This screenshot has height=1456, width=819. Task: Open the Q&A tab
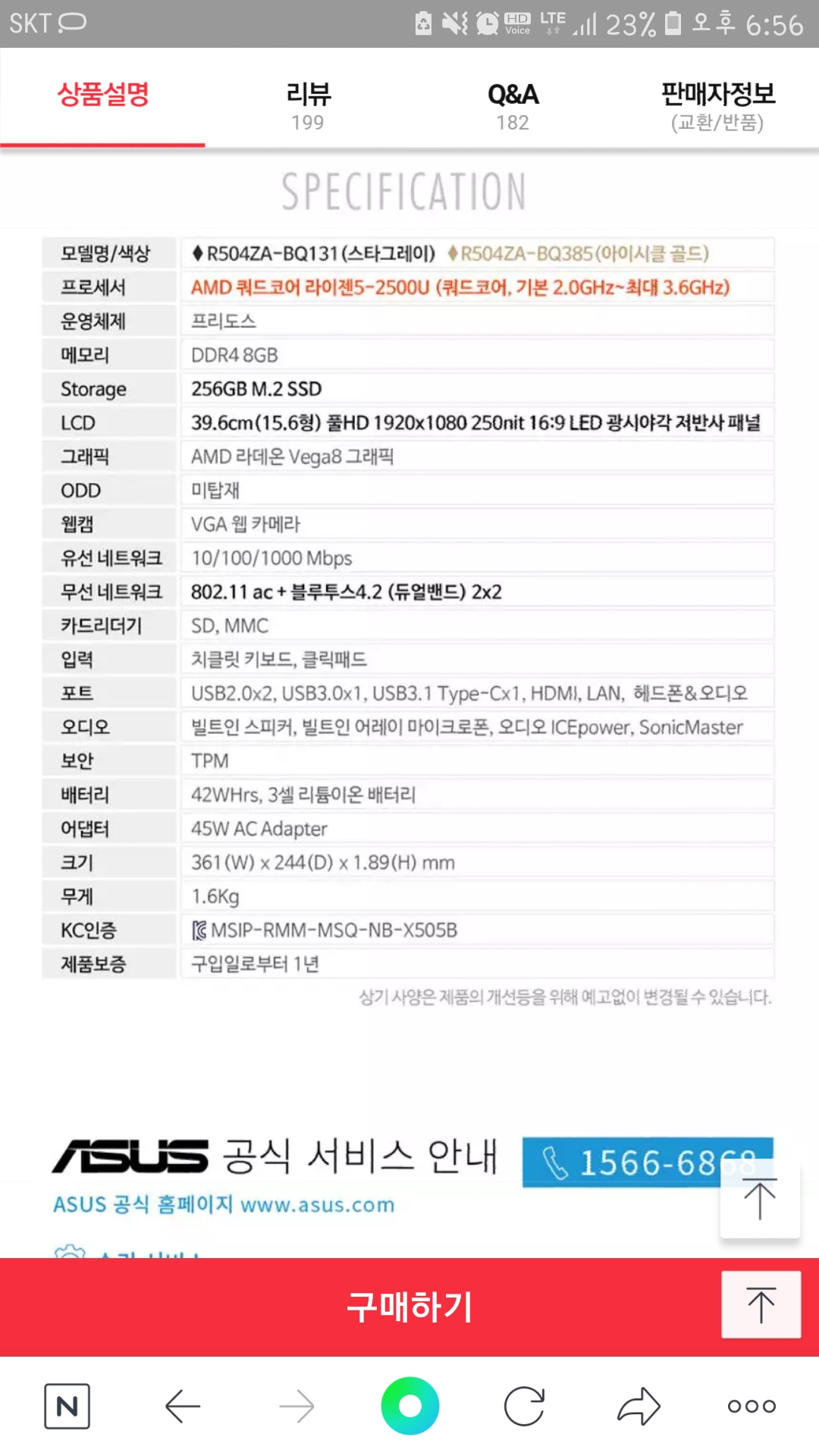click(513, 105)
